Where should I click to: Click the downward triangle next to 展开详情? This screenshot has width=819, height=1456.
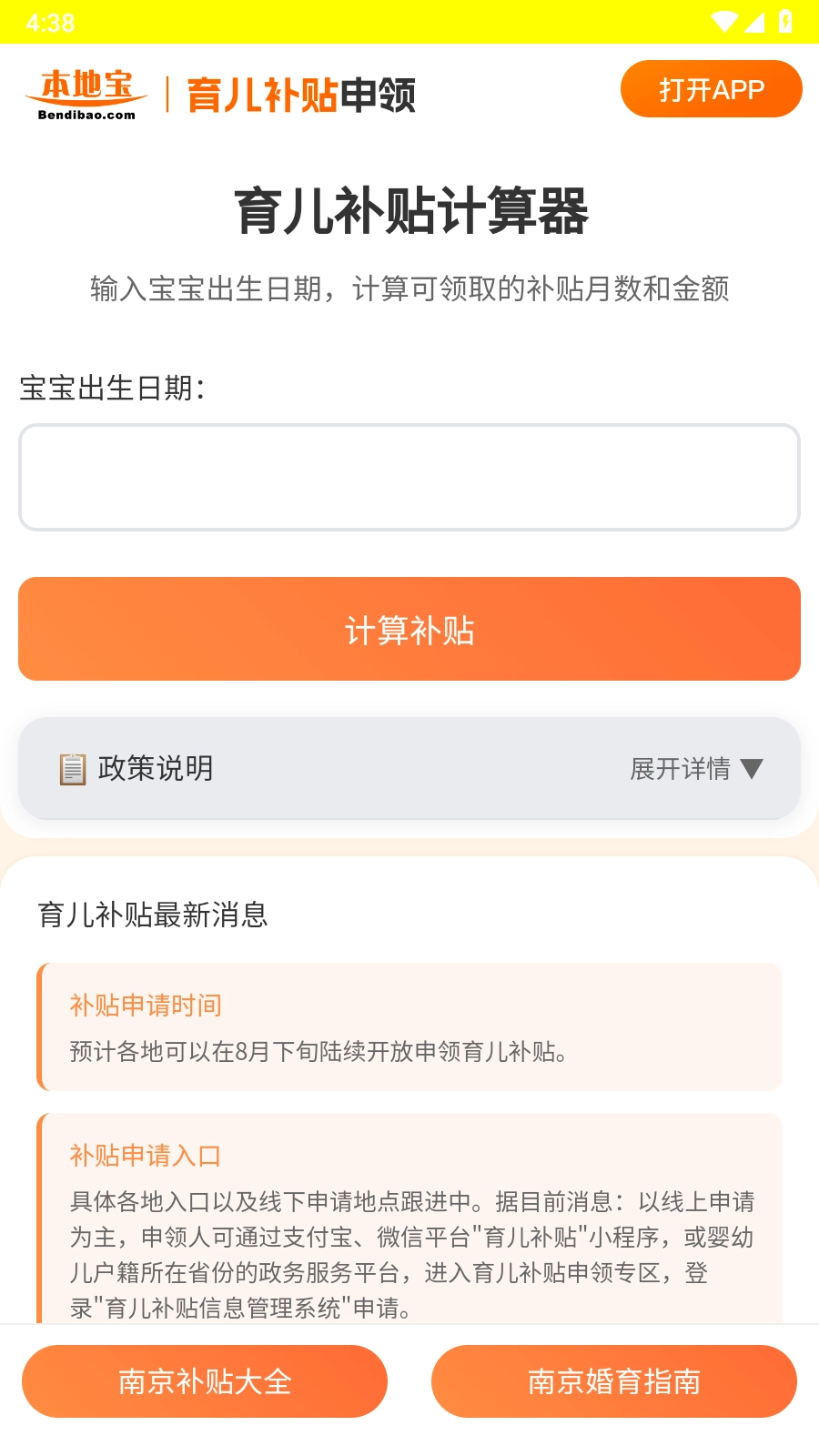click(752, 769)
